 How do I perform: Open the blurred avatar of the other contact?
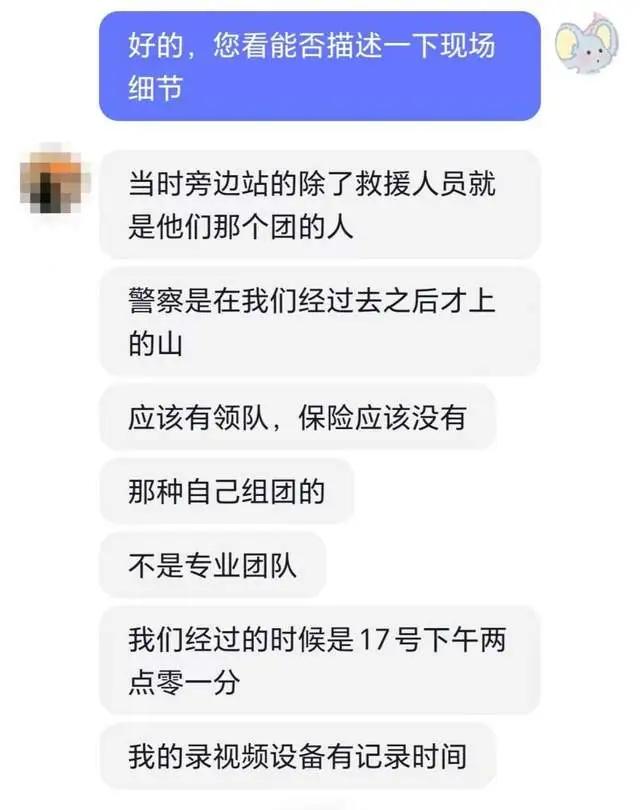click(x=55, y=177)
